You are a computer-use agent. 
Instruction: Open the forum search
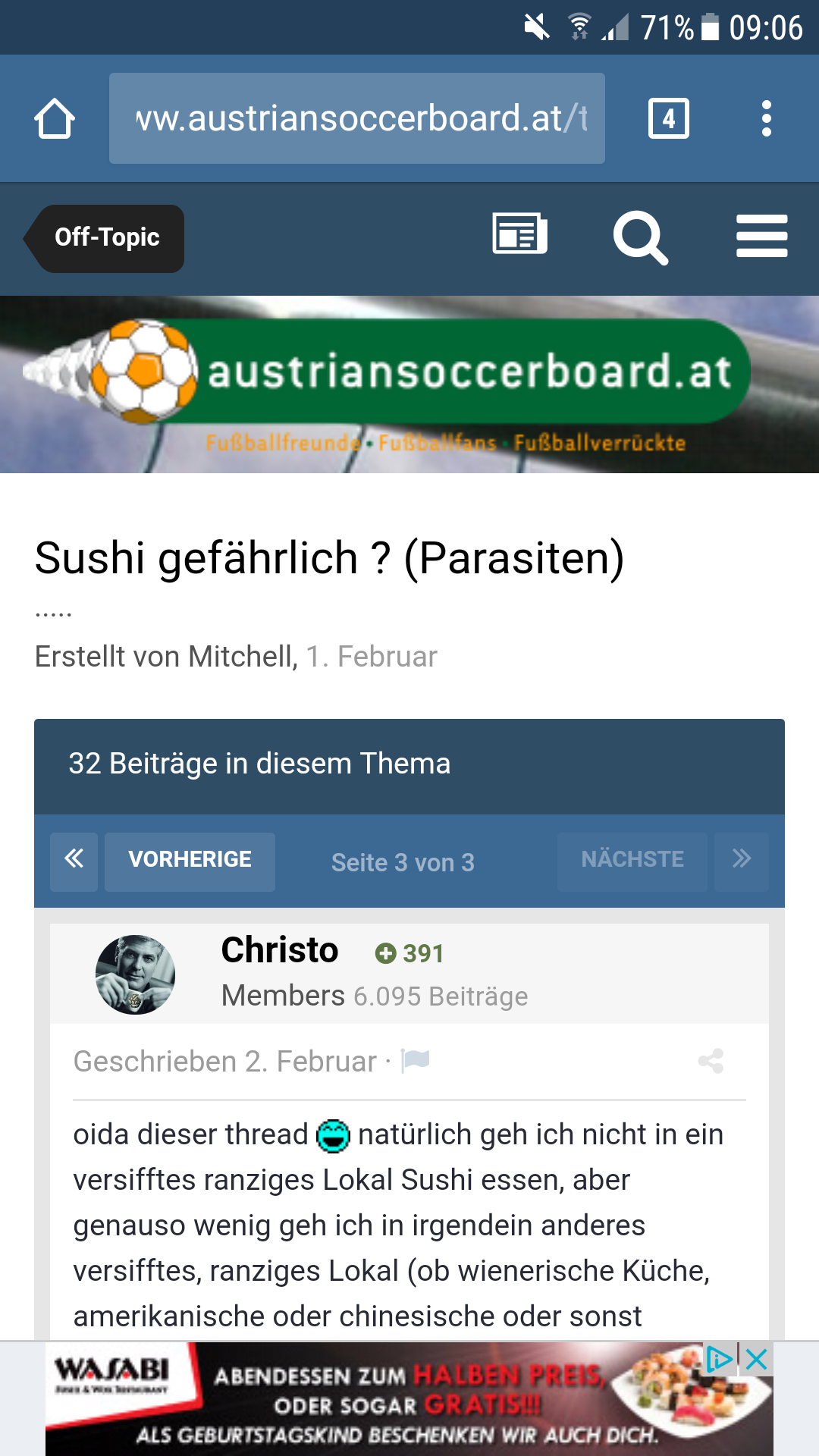(x=641, y=237)
